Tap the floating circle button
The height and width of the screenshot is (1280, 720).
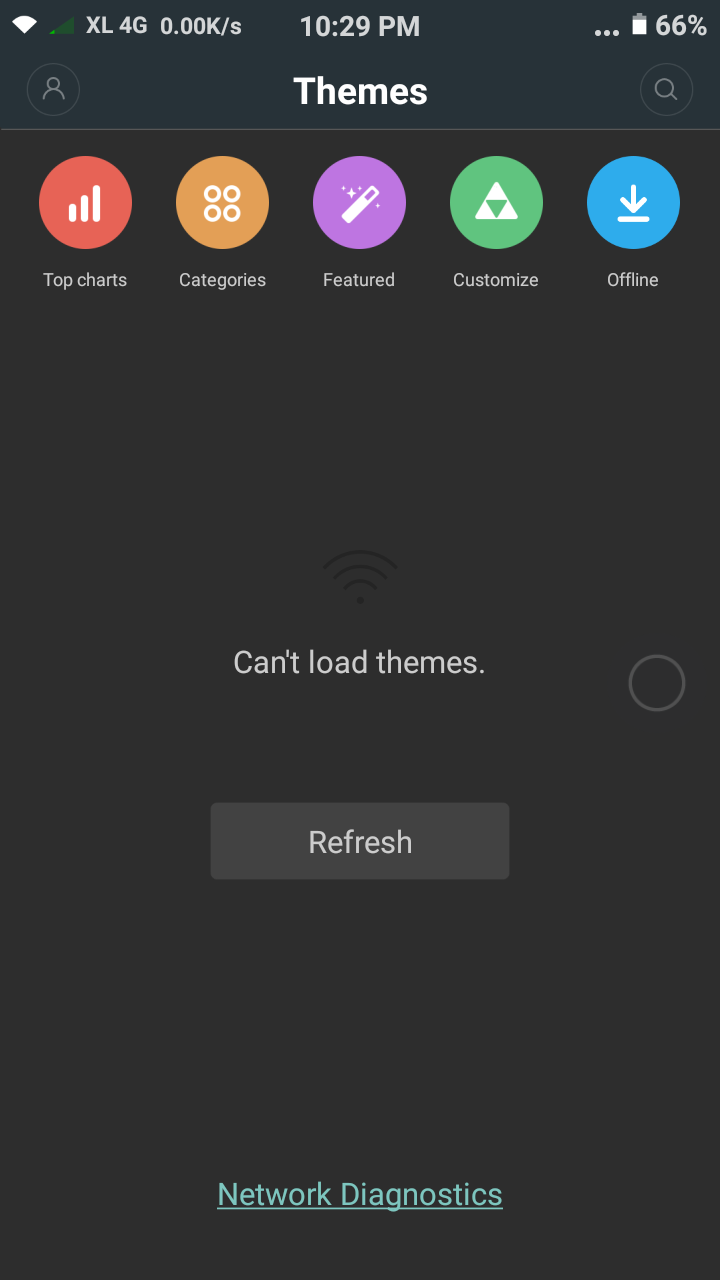[657, 683]
